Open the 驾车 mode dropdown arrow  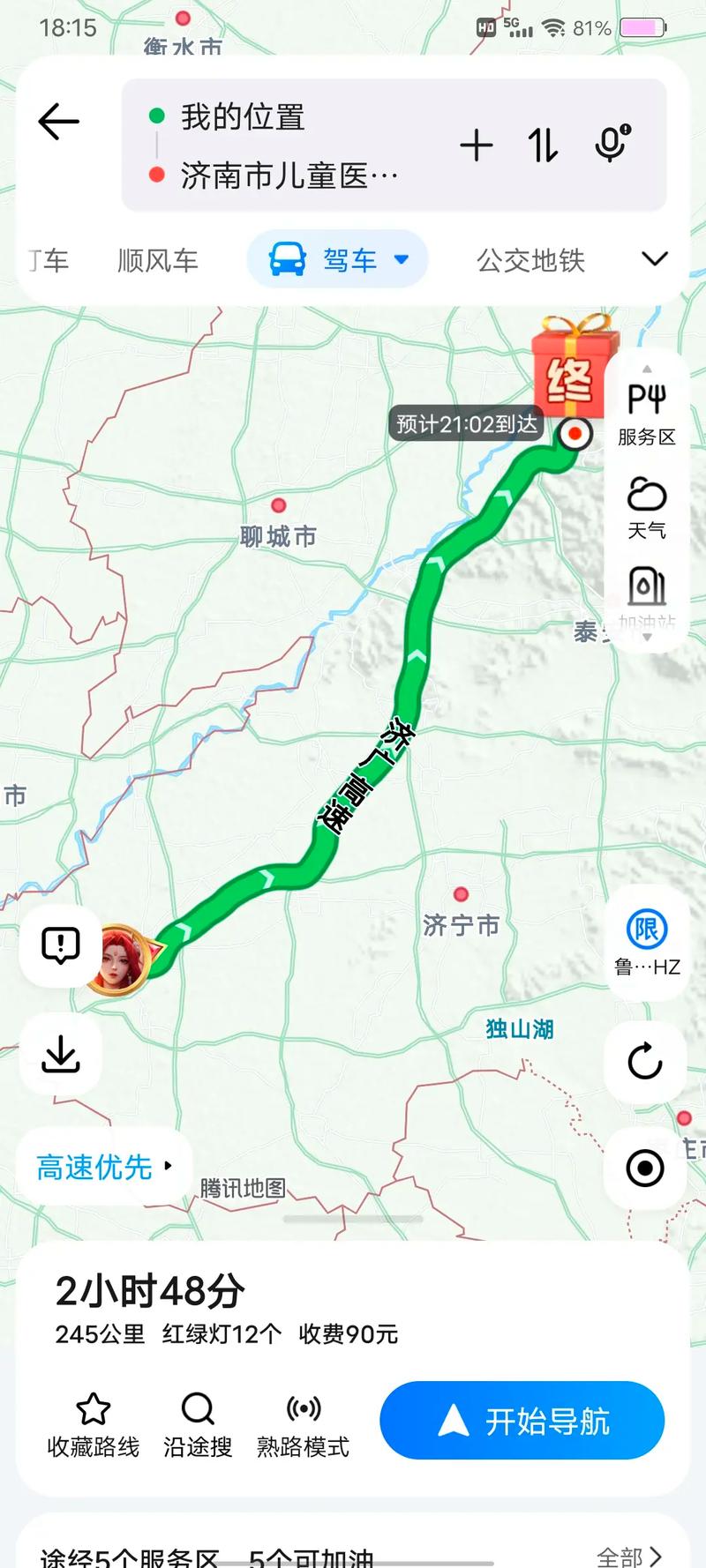point(403,259)
